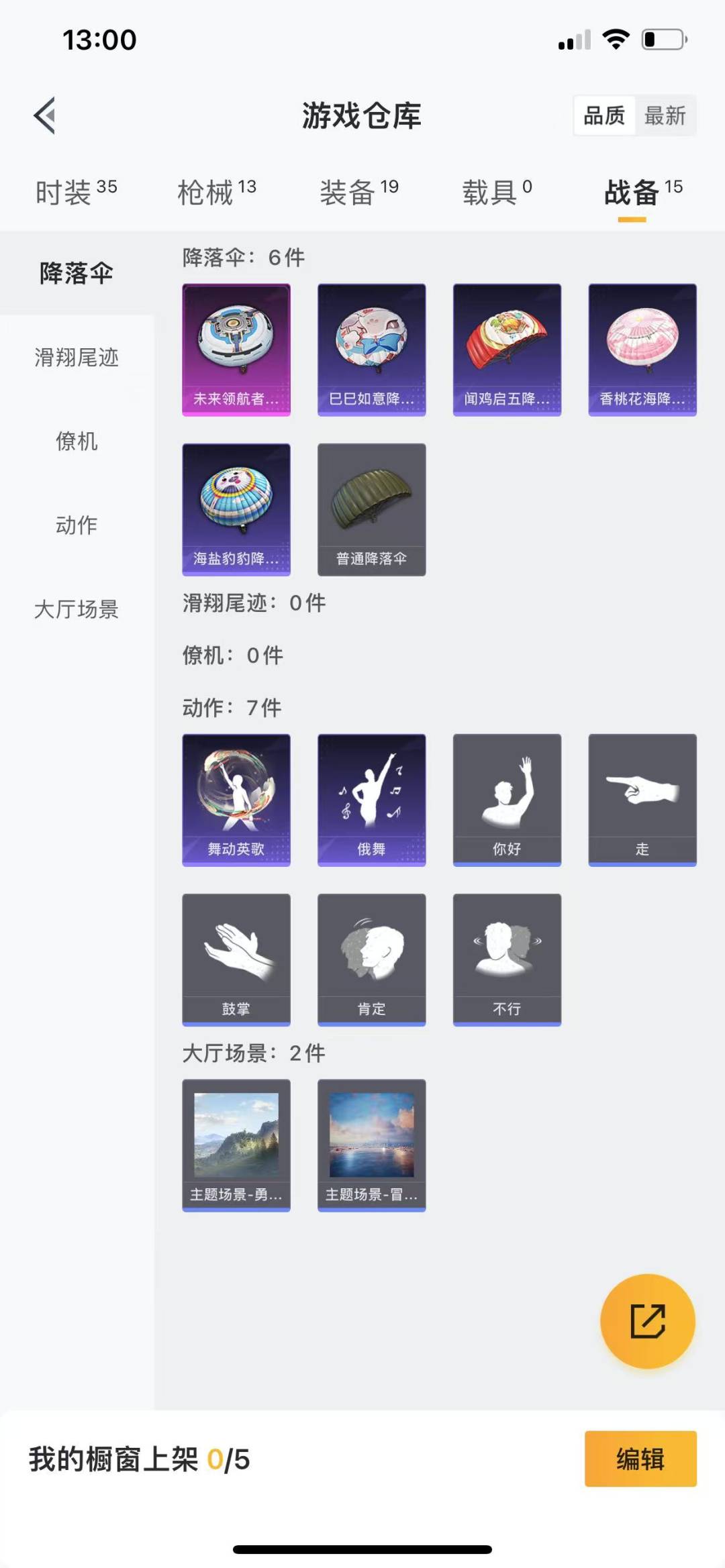Select 滑翔尾迹 in the side menu
Image resolution: width=725 pixels, height=1568 pixels.
coord(77,358)
